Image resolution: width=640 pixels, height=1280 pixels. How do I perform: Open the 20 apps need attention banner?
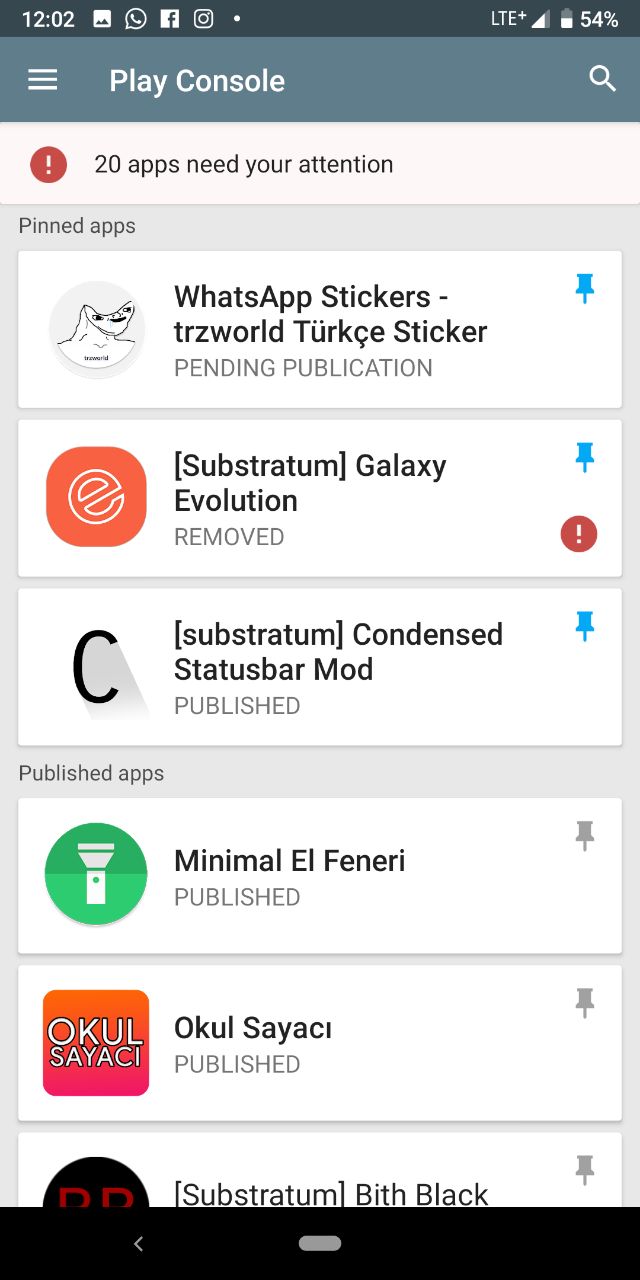tap(320, 164)
